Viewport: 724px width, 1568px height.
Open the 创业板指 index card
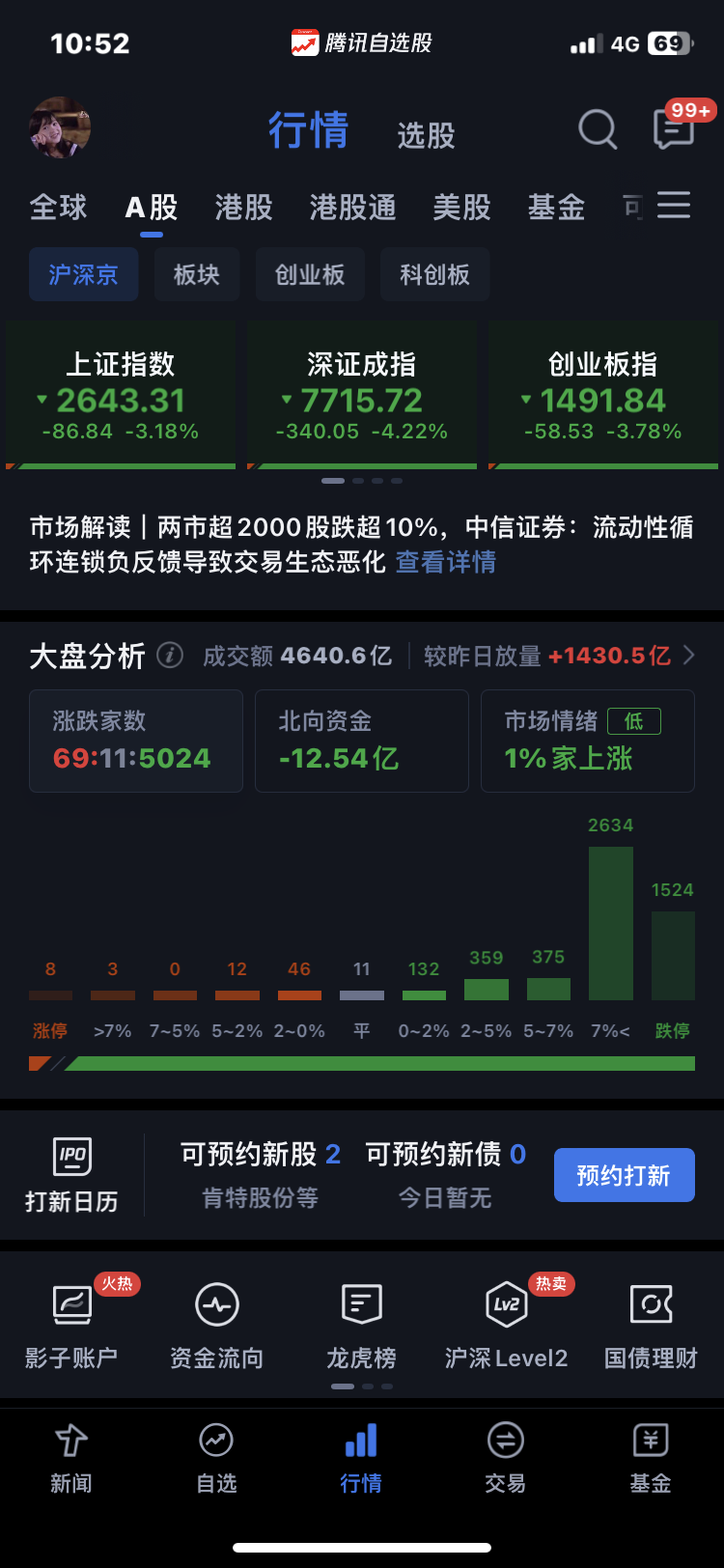pos(603,396)
